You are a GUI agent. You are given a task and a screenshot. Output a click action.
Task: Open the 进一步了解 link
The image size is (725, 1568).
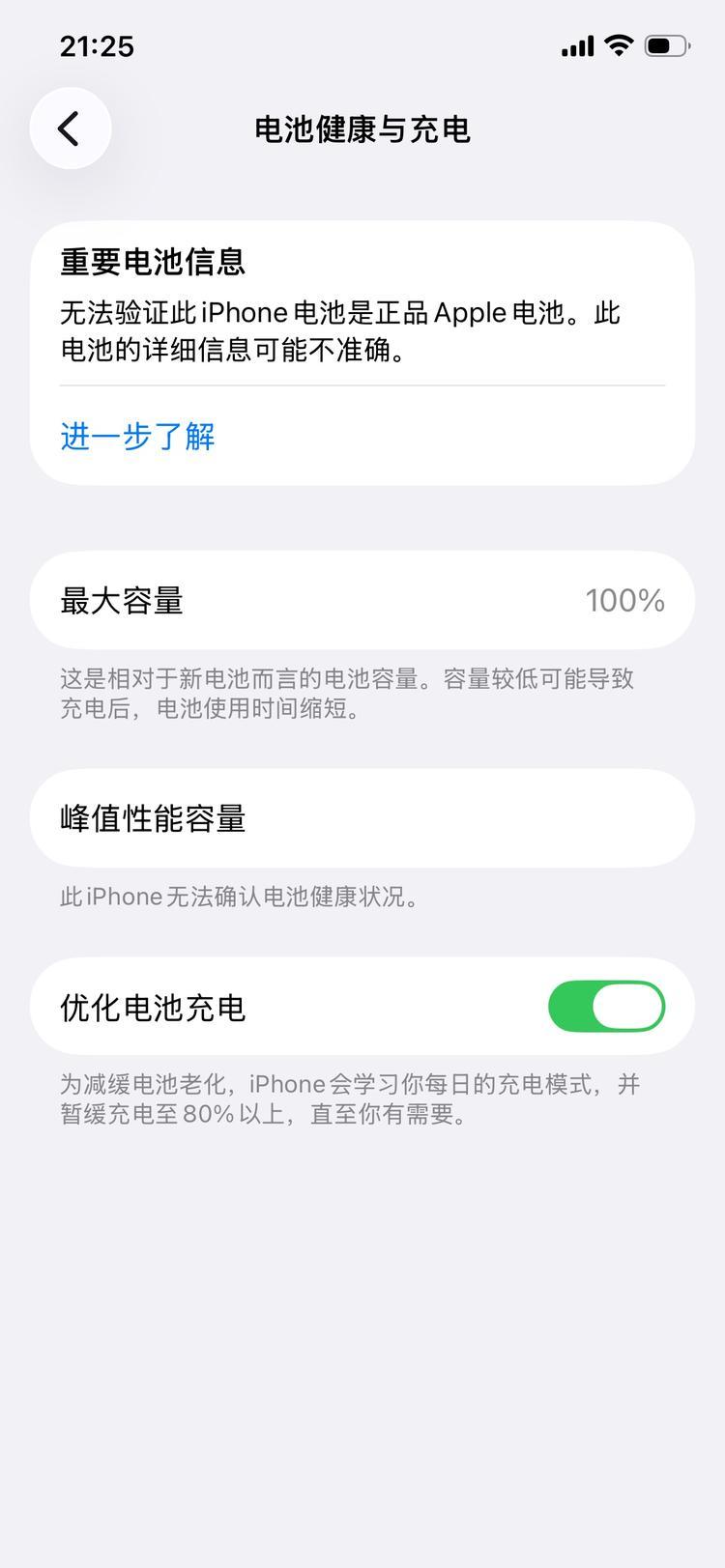(137, 437)
